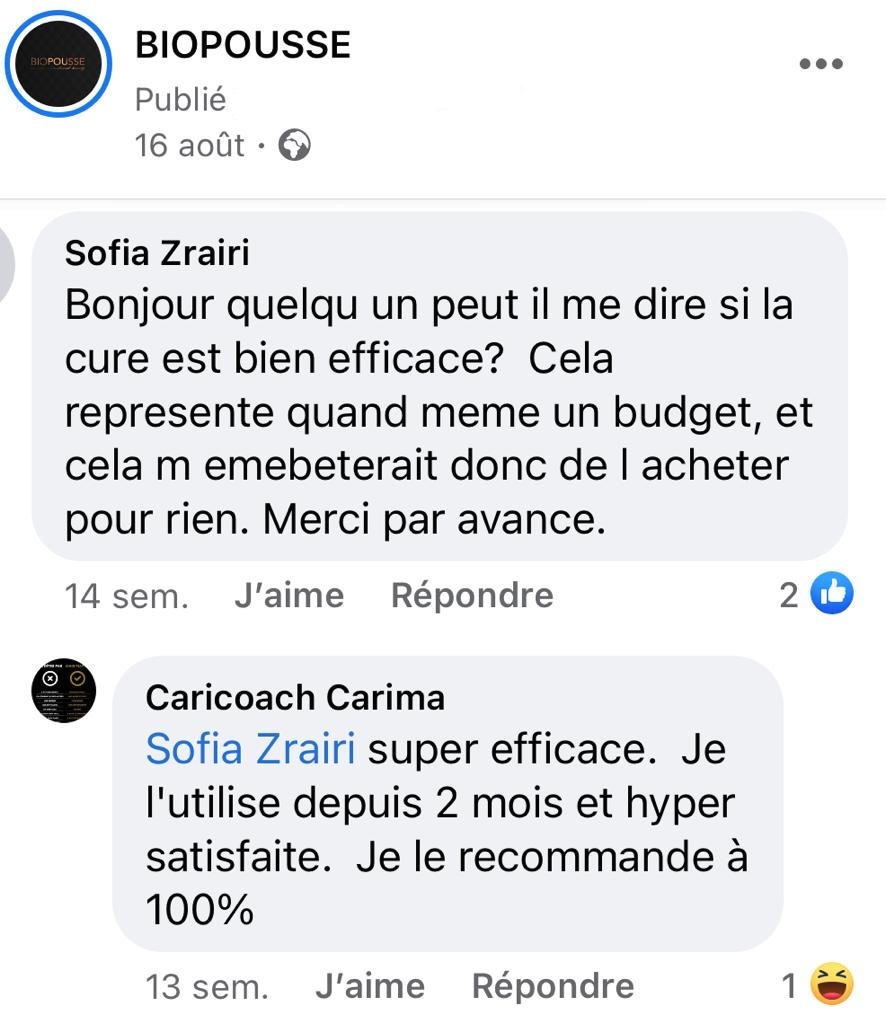Open the post's three-dot overflow menu
Image resolution: width=886 pixels, height=1024 pixels.
[821, 64]
